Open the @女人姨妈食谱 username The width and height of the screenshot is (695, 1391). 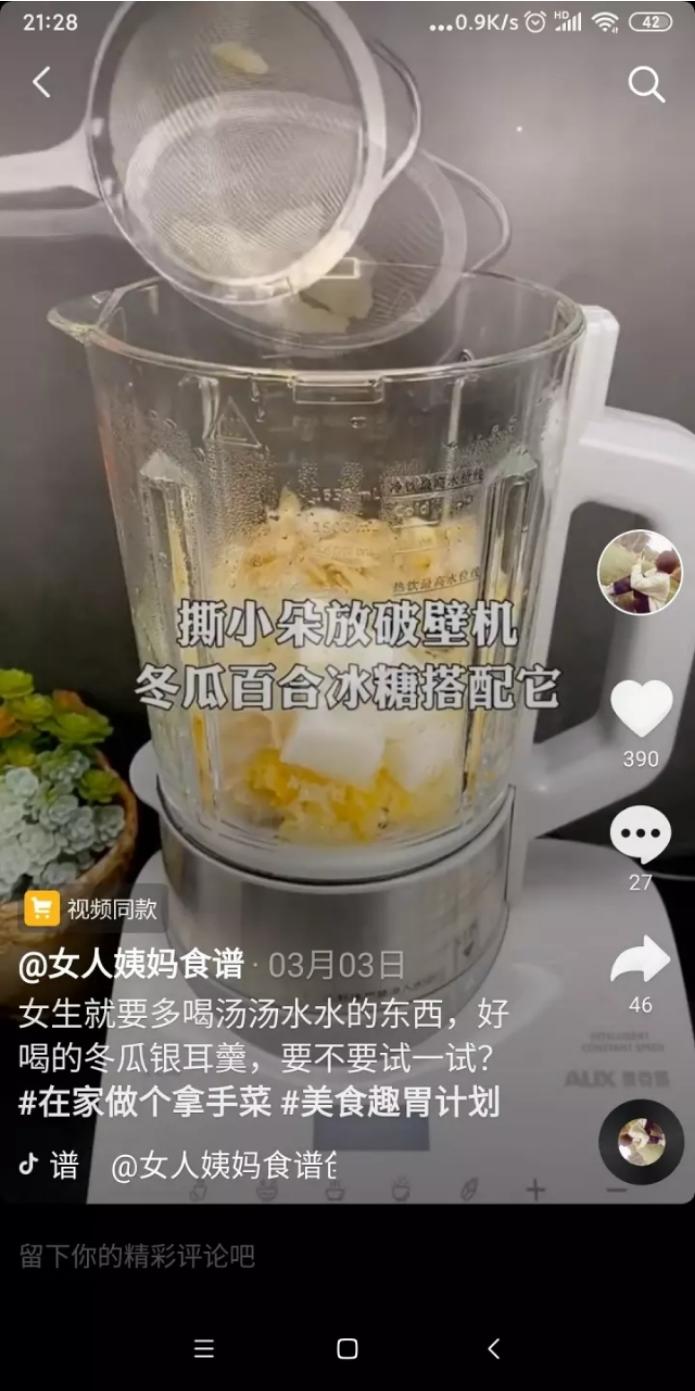coord(131,964)
